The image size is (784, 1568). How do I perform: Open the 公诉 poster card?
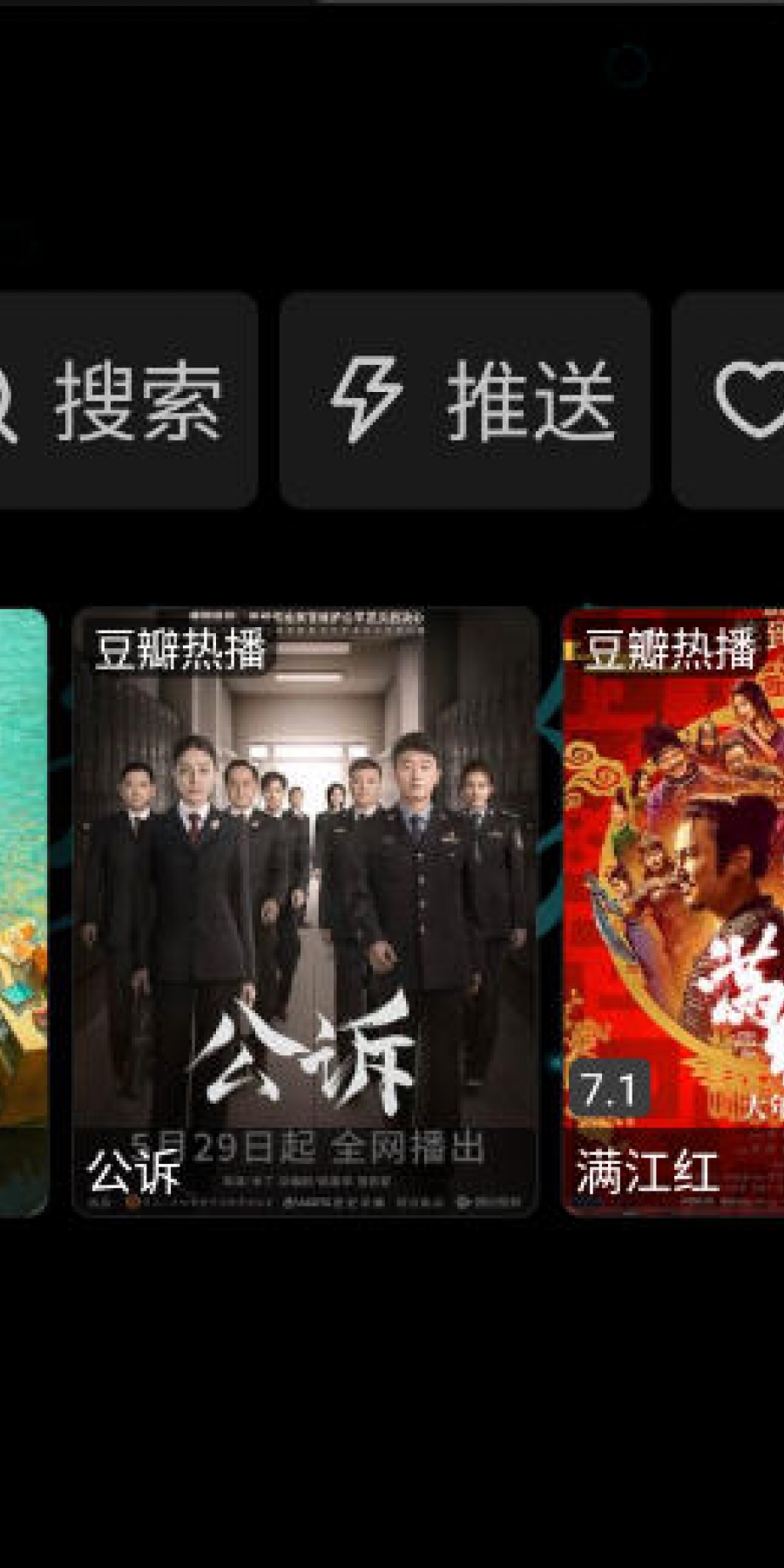pos(305,910)
